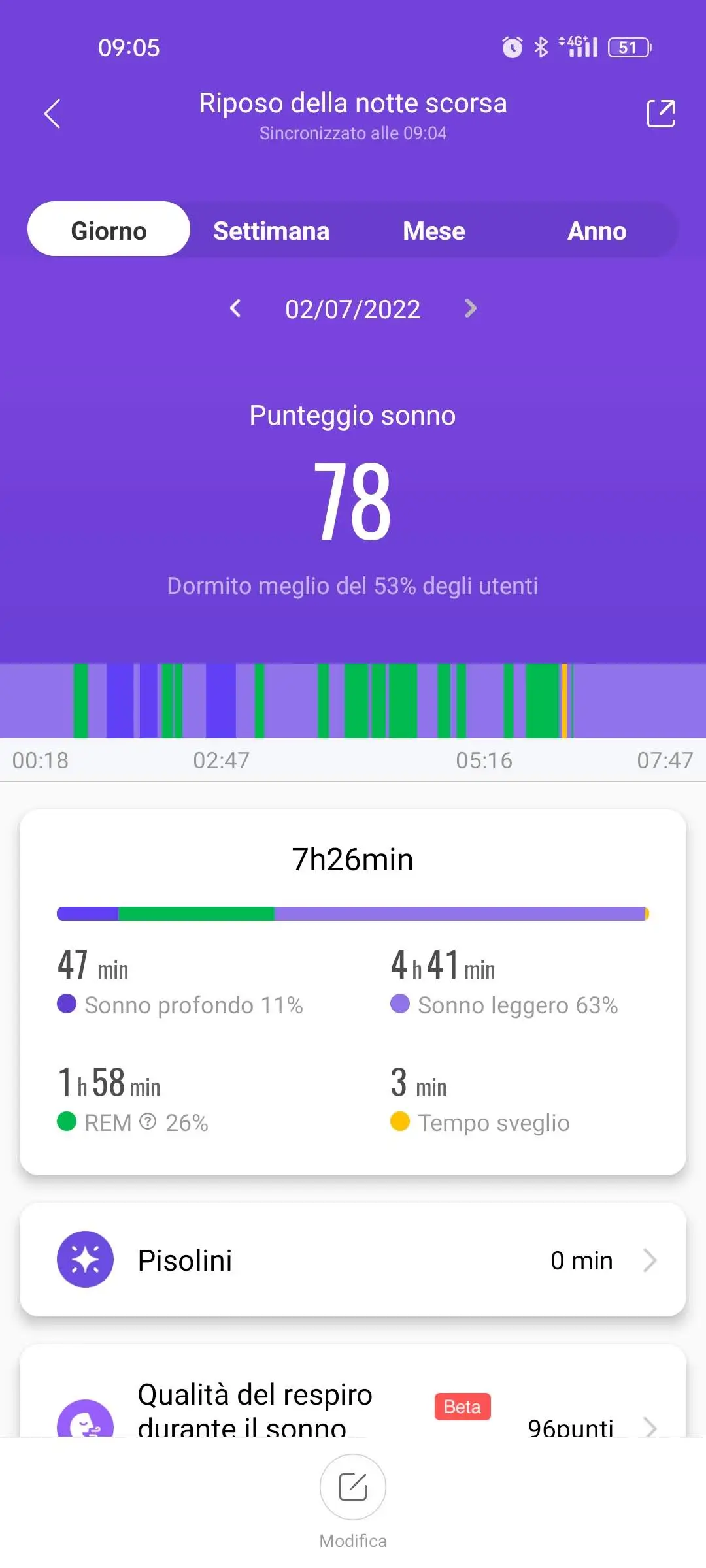Open the share sleep report icon
The width and height of the screenshot is (706, 1568).
pos(662,112)
